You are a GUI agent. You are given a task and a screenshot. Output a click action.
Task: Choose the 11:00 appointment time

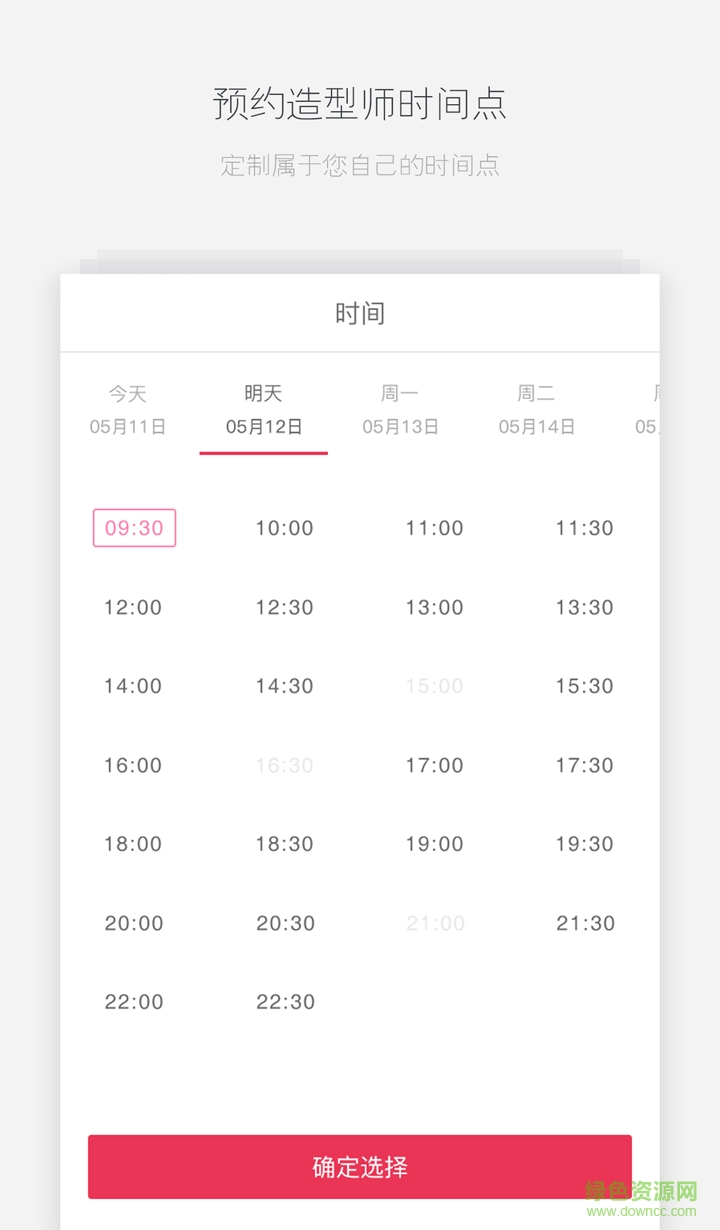[434, 527]
